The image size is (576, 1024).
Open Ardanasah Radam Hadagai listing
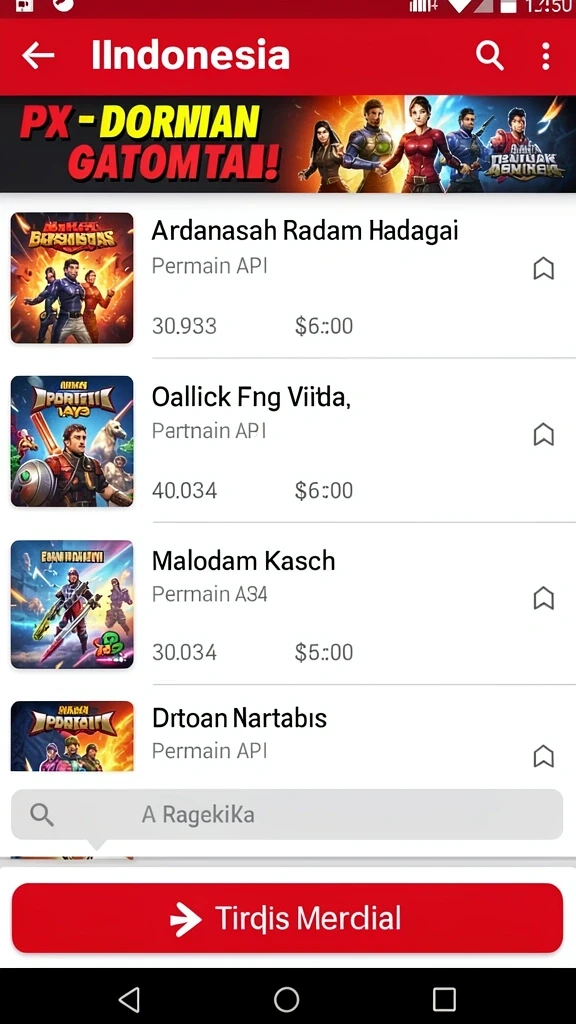click(x=288, y=277)
